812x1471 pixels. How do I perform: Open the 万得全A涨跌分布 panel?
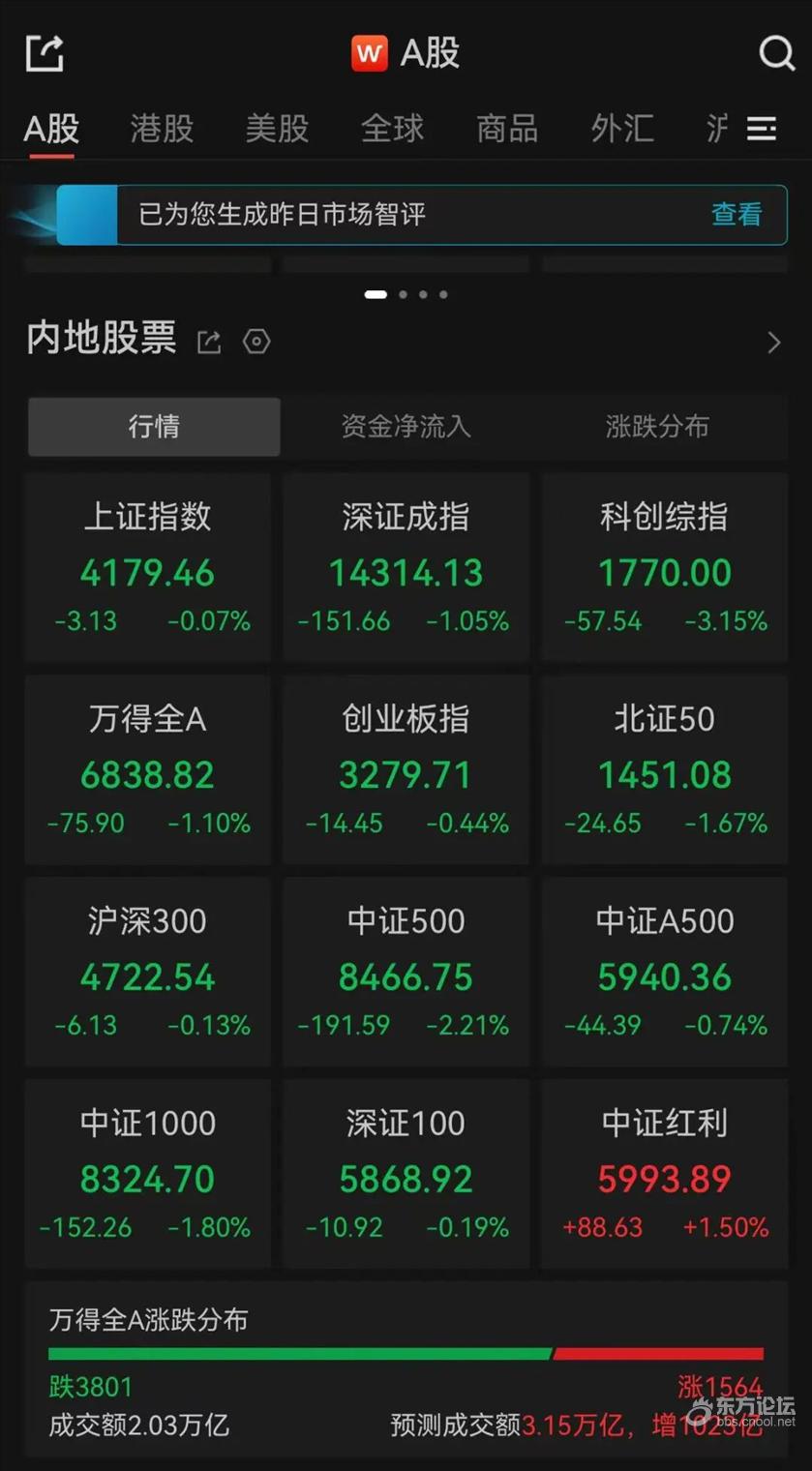click(x=406, y=1369)
